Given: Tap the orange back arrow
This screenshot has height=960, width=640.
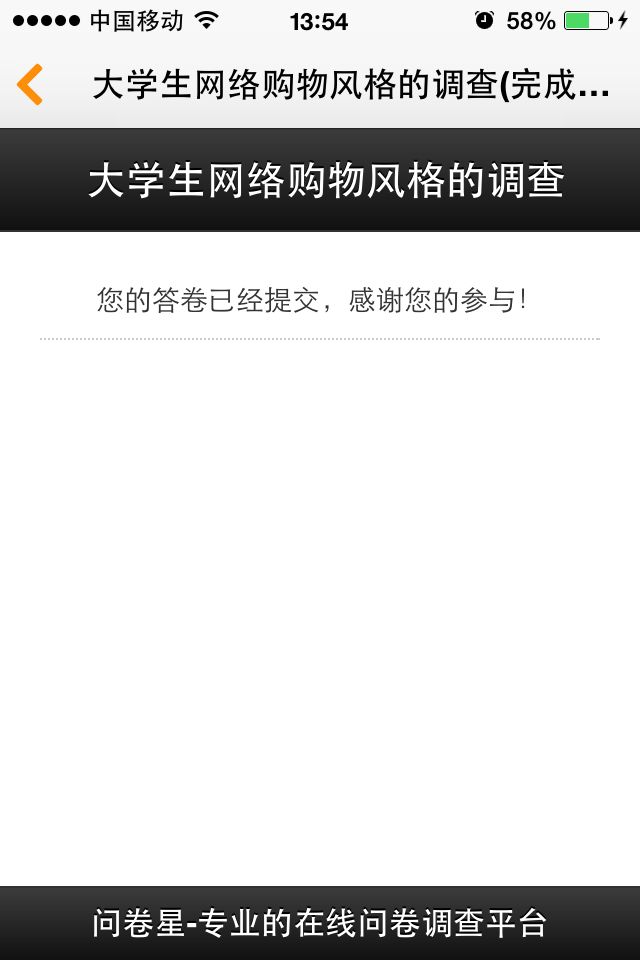Looking at the screenshot, I should [30, 85].
